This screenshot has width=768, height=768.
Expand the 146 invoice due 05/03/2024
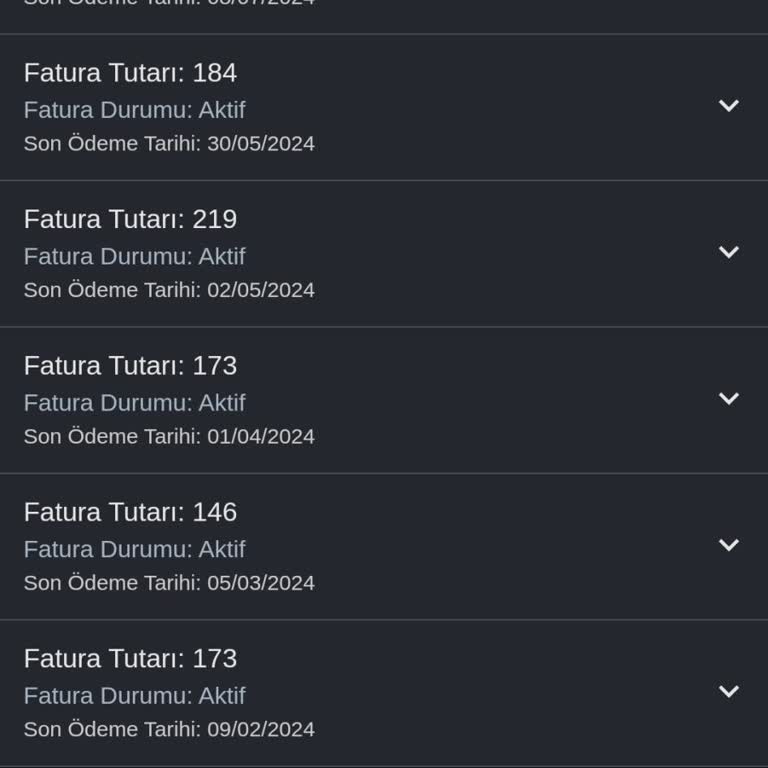click(x=729, y=545)
